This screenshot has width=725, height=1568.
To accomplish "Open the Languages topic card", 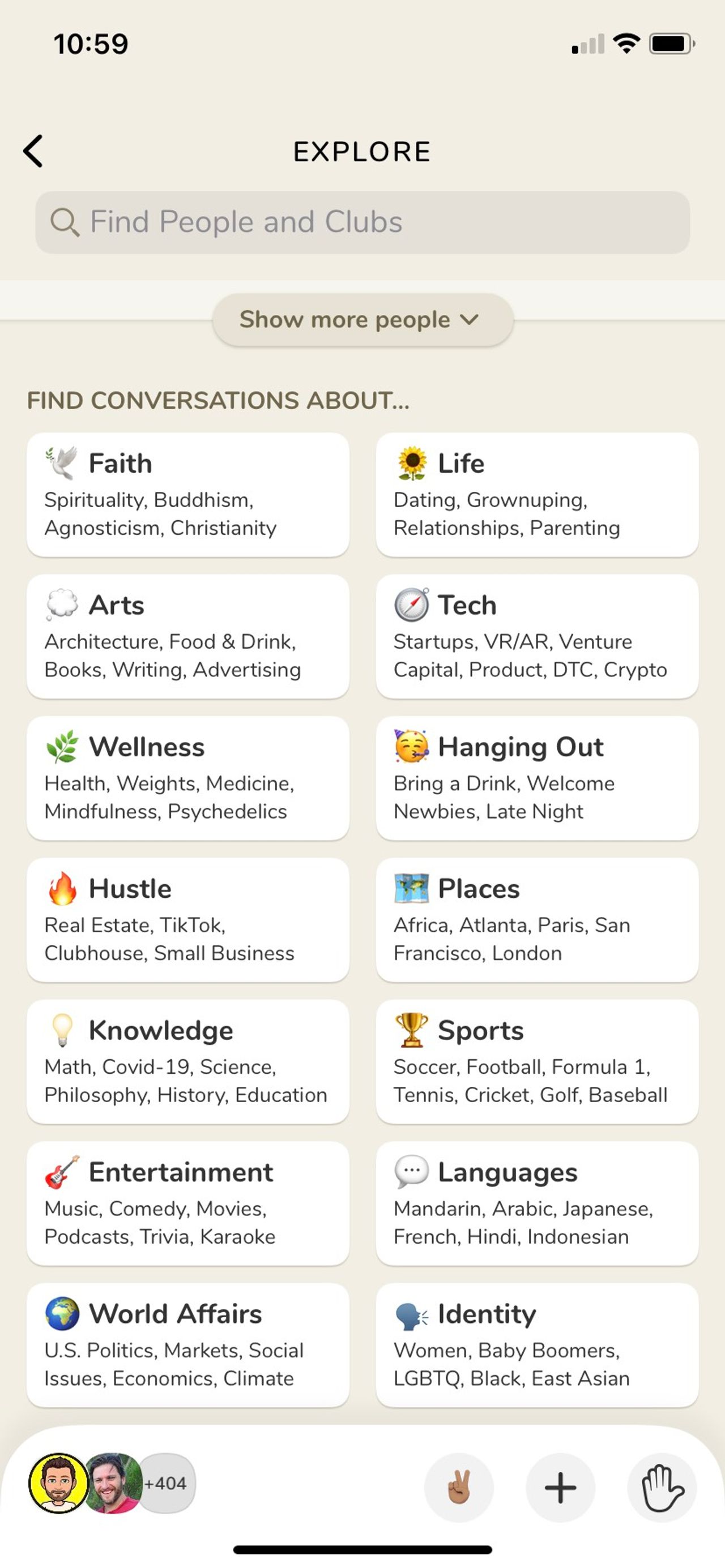I will click(537, 1203).
